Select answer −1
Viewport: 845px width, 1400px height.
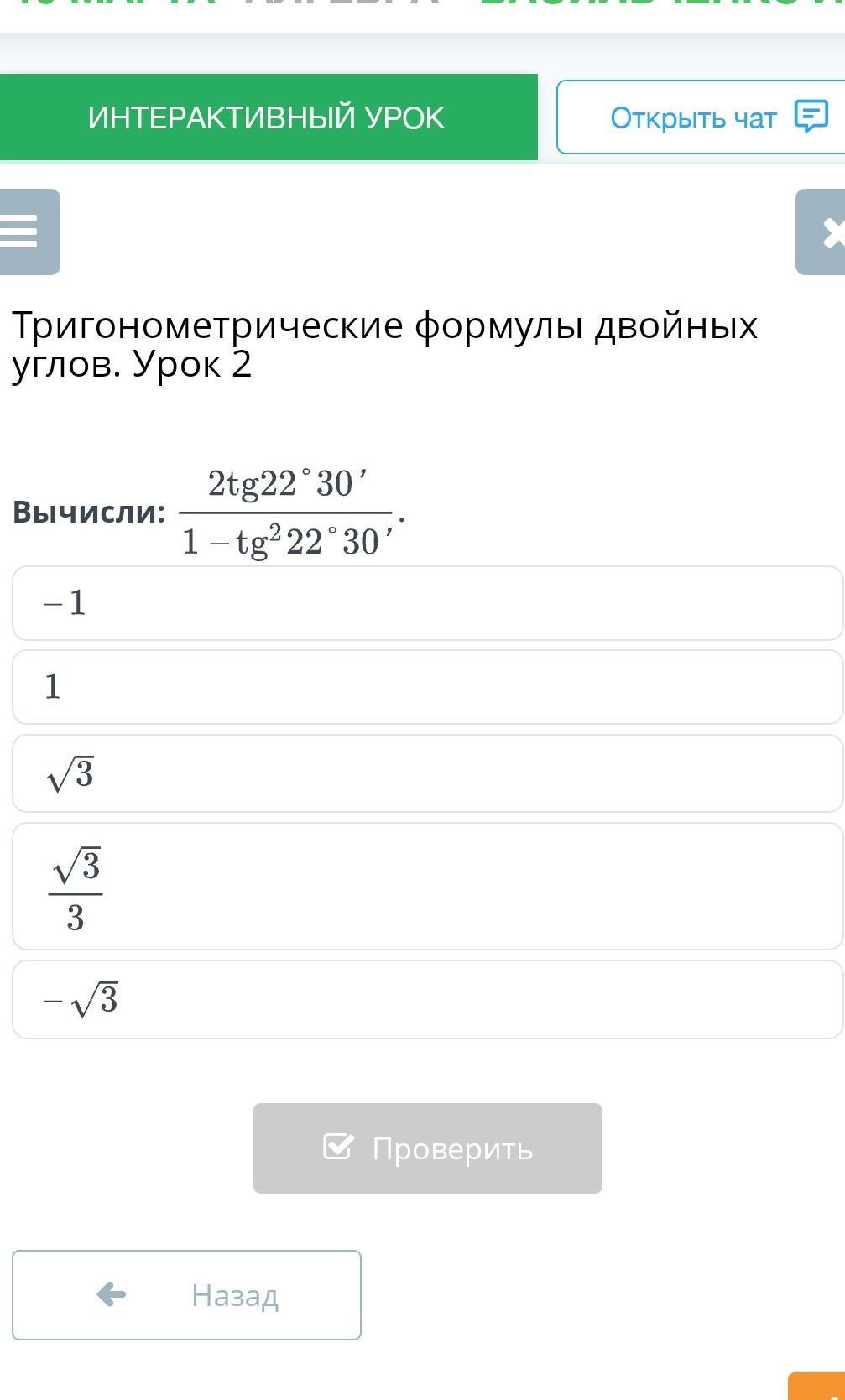coord(426,603)
